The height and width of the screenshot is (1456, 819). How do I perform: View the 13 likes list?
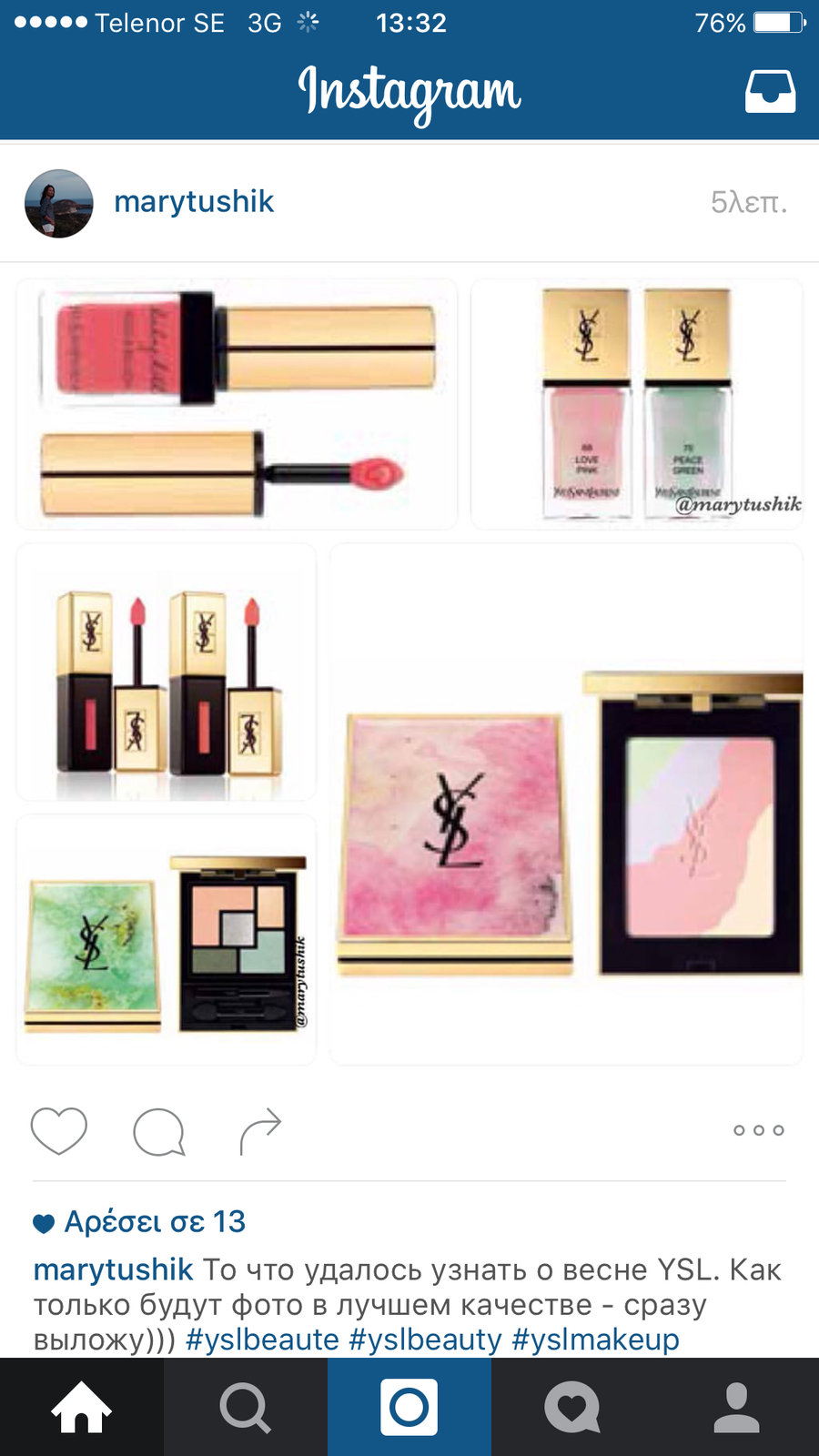pyautogui.click(x=153, y=1221)
